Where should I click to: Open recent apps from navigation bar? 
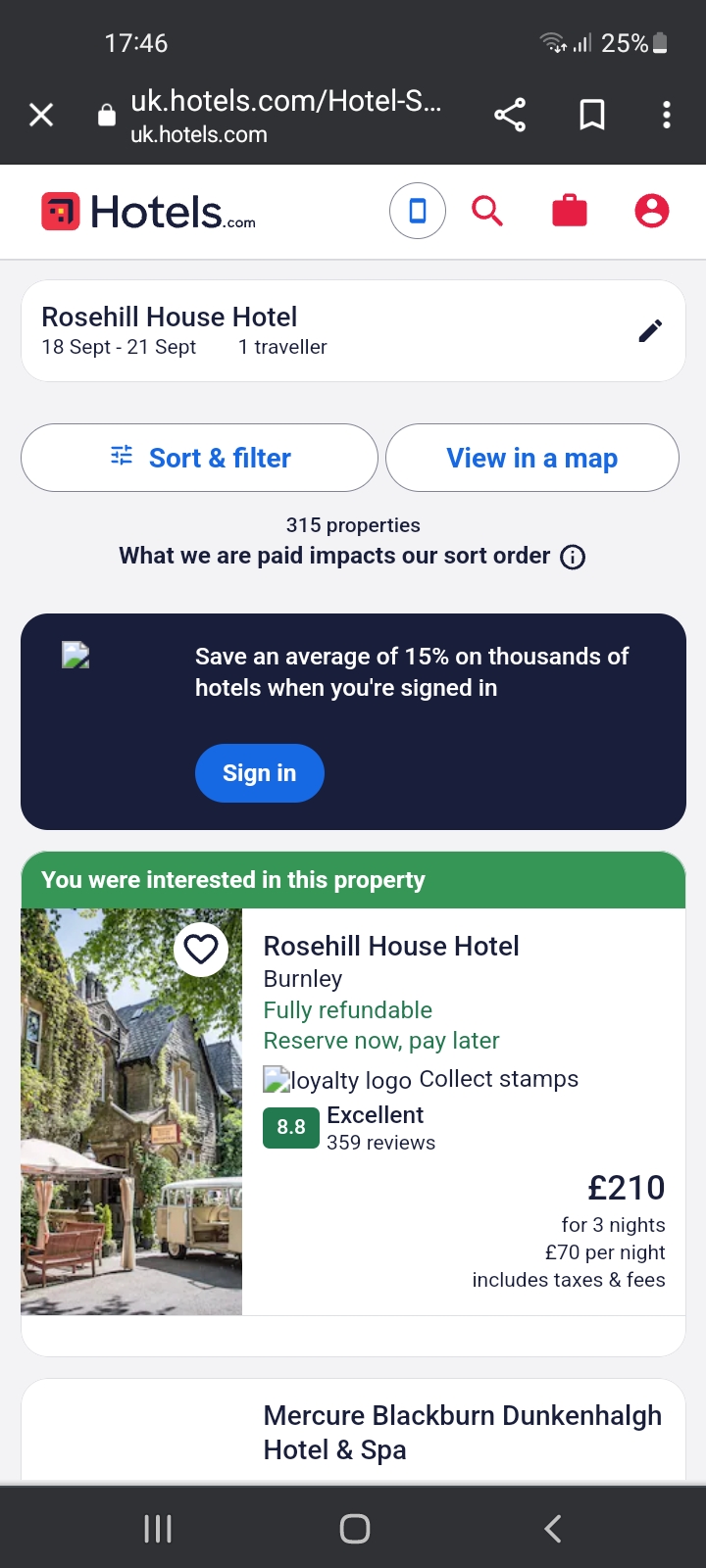(x=158, y=1528)
